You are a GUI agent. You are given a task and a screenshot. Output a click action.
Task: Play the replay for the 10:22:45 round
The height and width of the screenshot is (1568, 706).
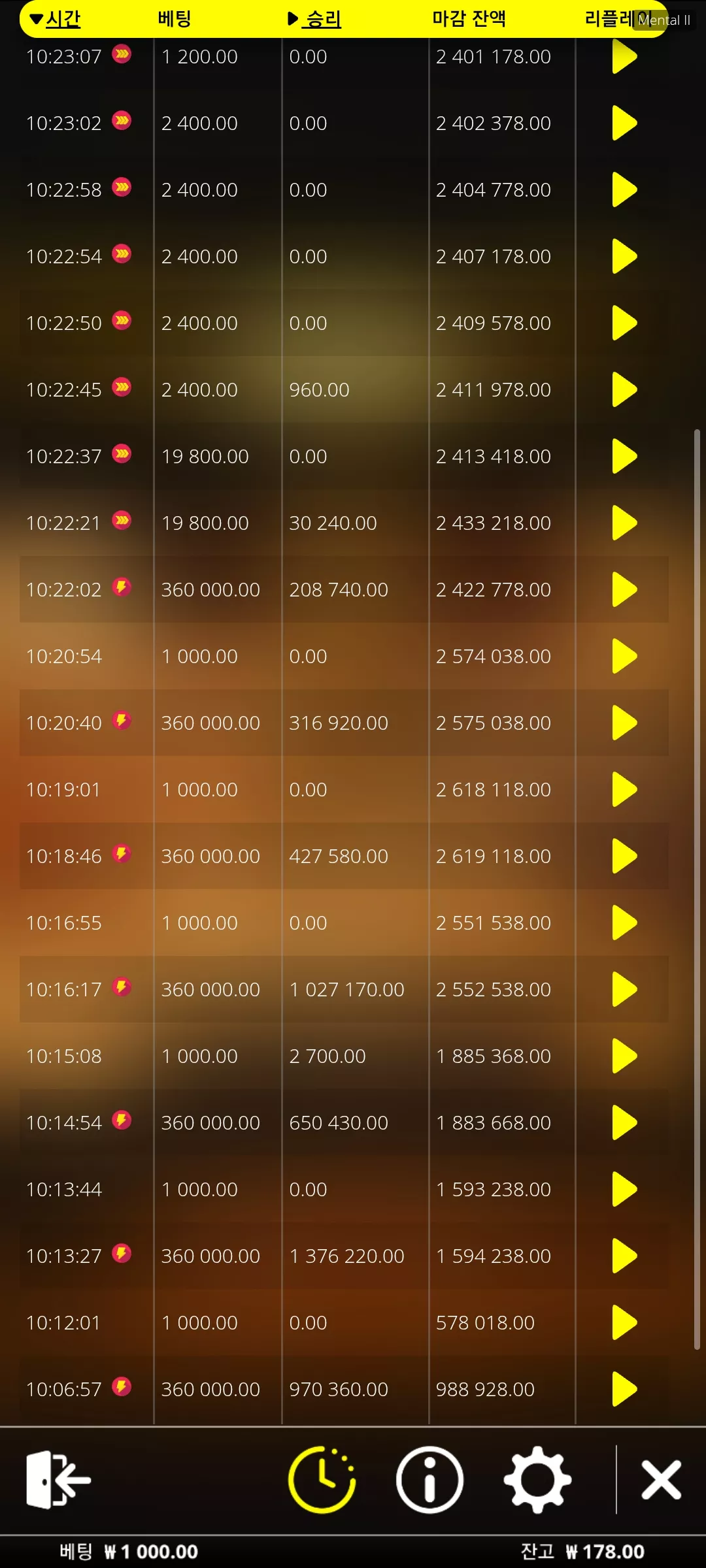pyautogui.click(x=624, y=390)
